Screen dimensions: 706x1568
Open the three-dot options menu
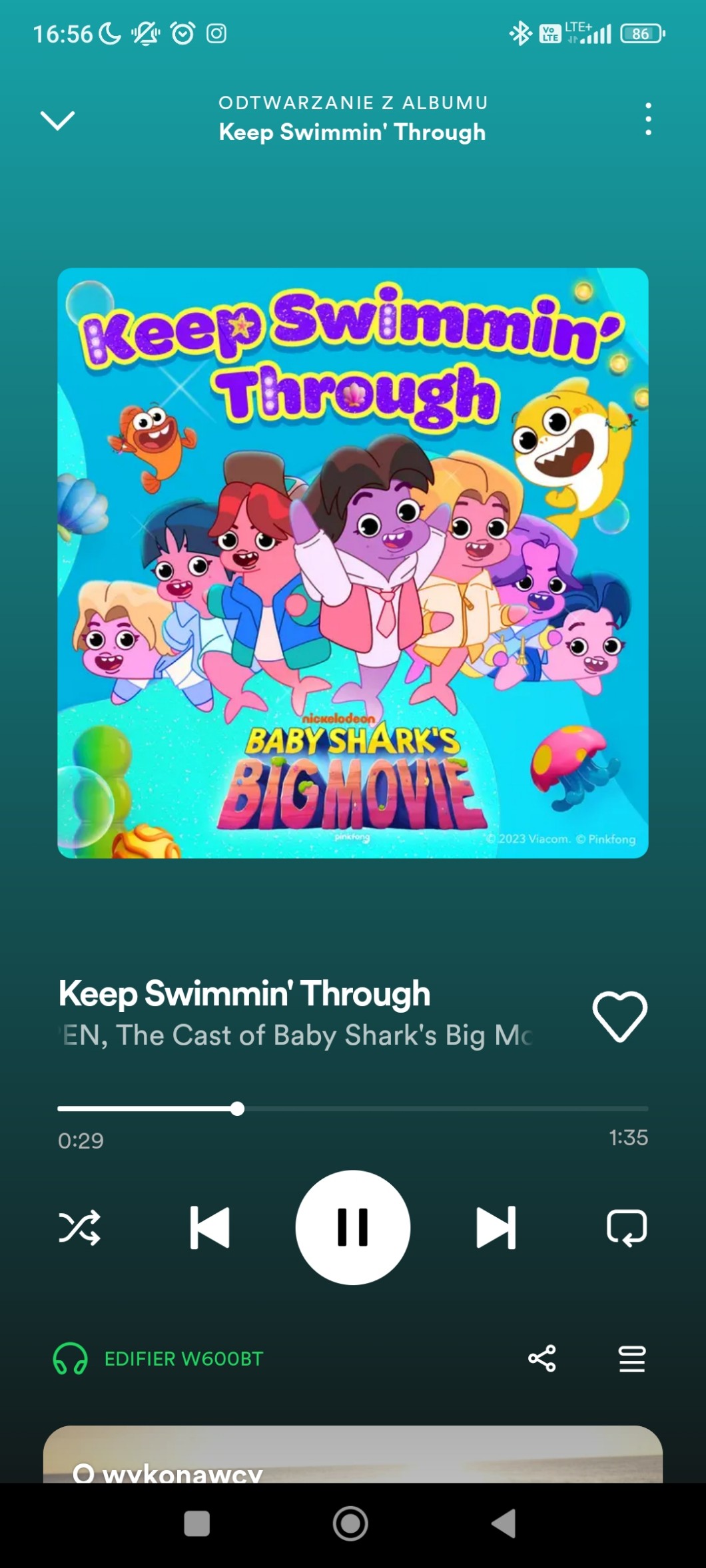click(x=647, y=120)
